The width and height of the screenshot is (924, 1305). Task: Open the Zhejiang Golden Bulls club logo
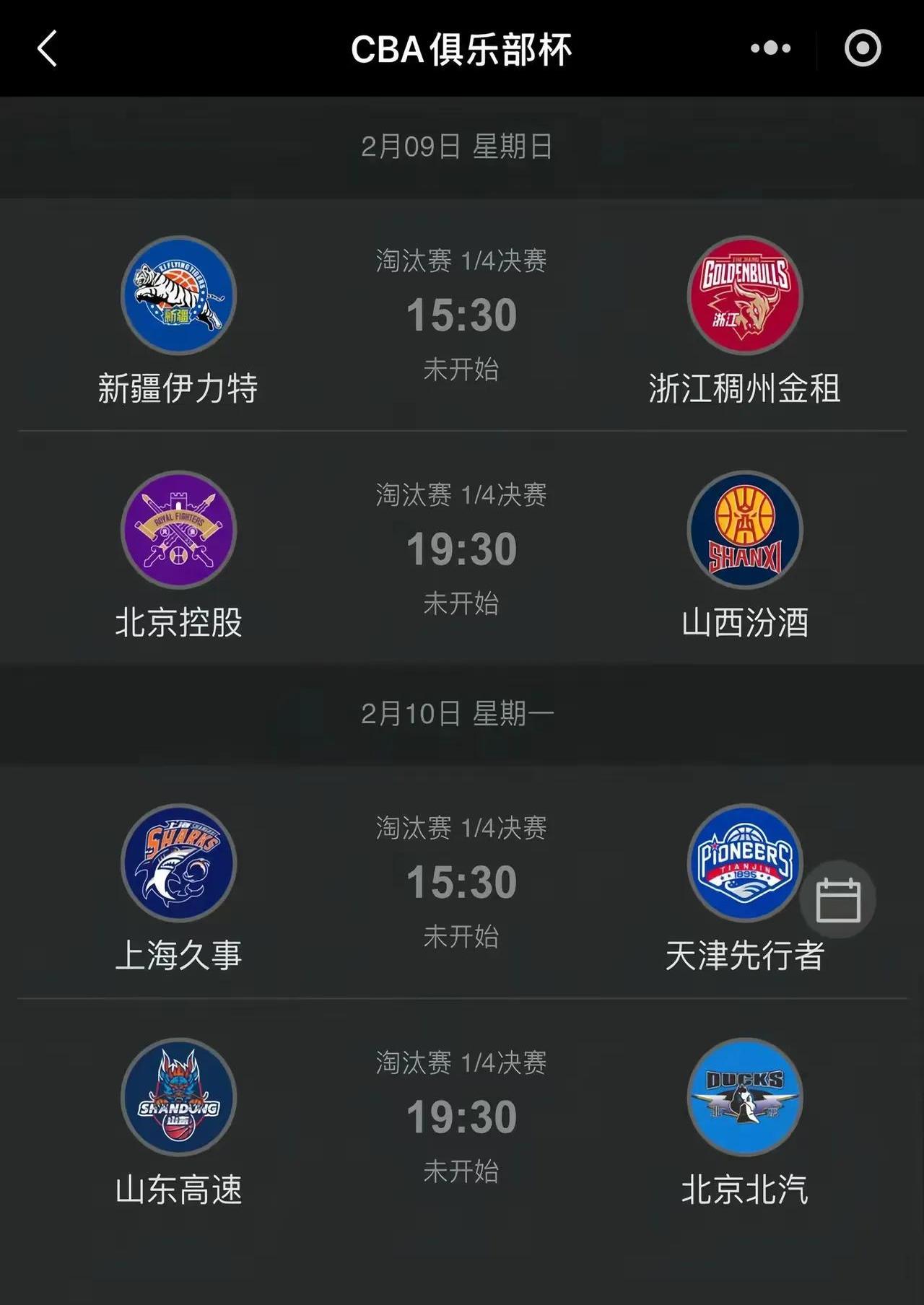click(744, 296)
